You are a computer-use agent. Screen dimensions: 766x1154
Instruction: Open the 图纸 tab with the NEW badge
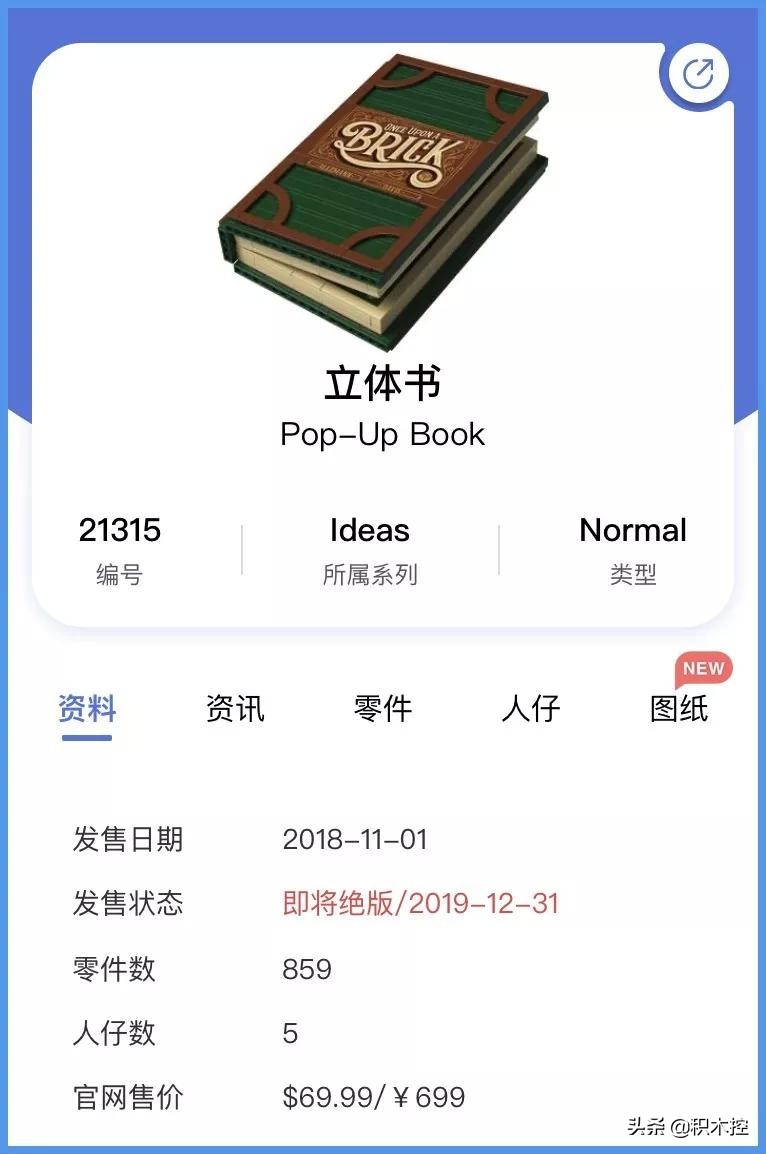tap(678, 708)
